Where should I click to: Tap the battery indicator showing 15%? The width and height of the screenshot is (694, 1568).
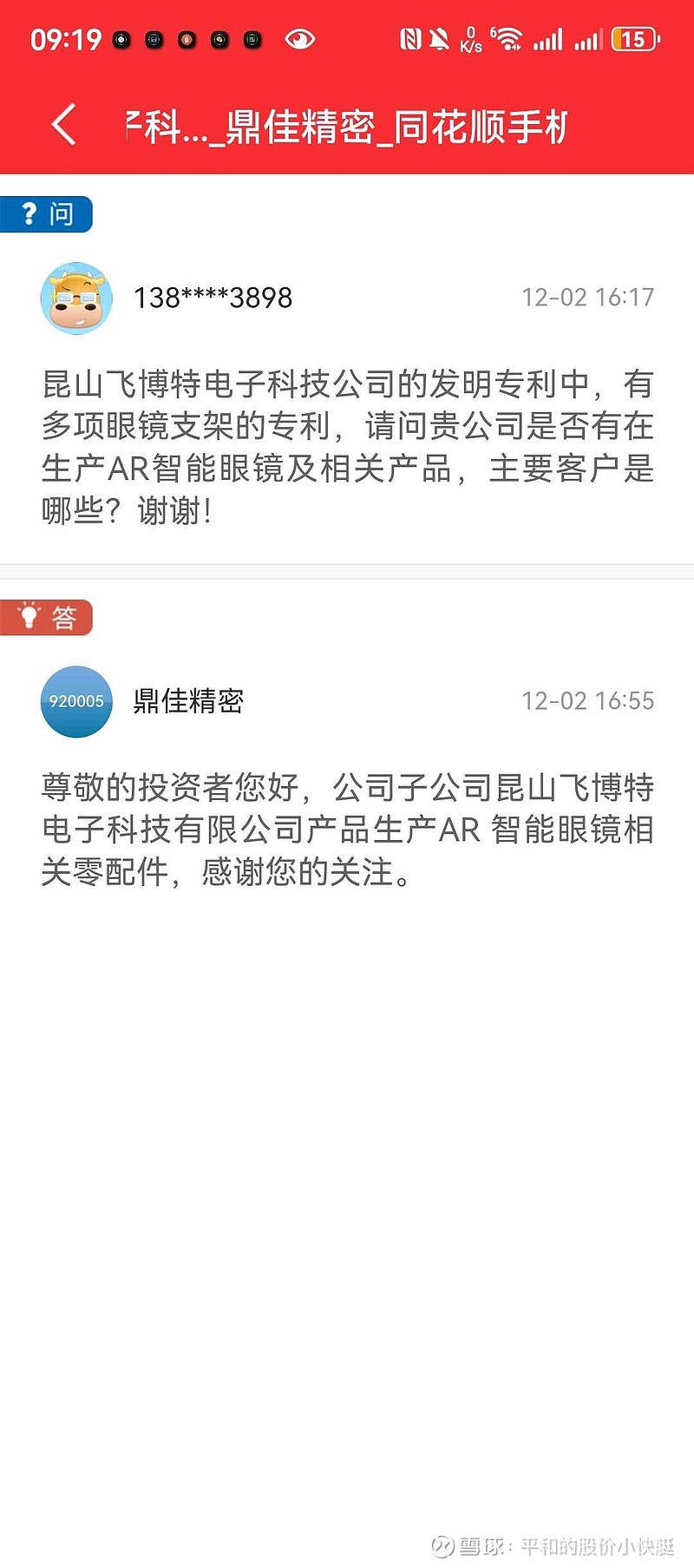click(x=633, y=38)
